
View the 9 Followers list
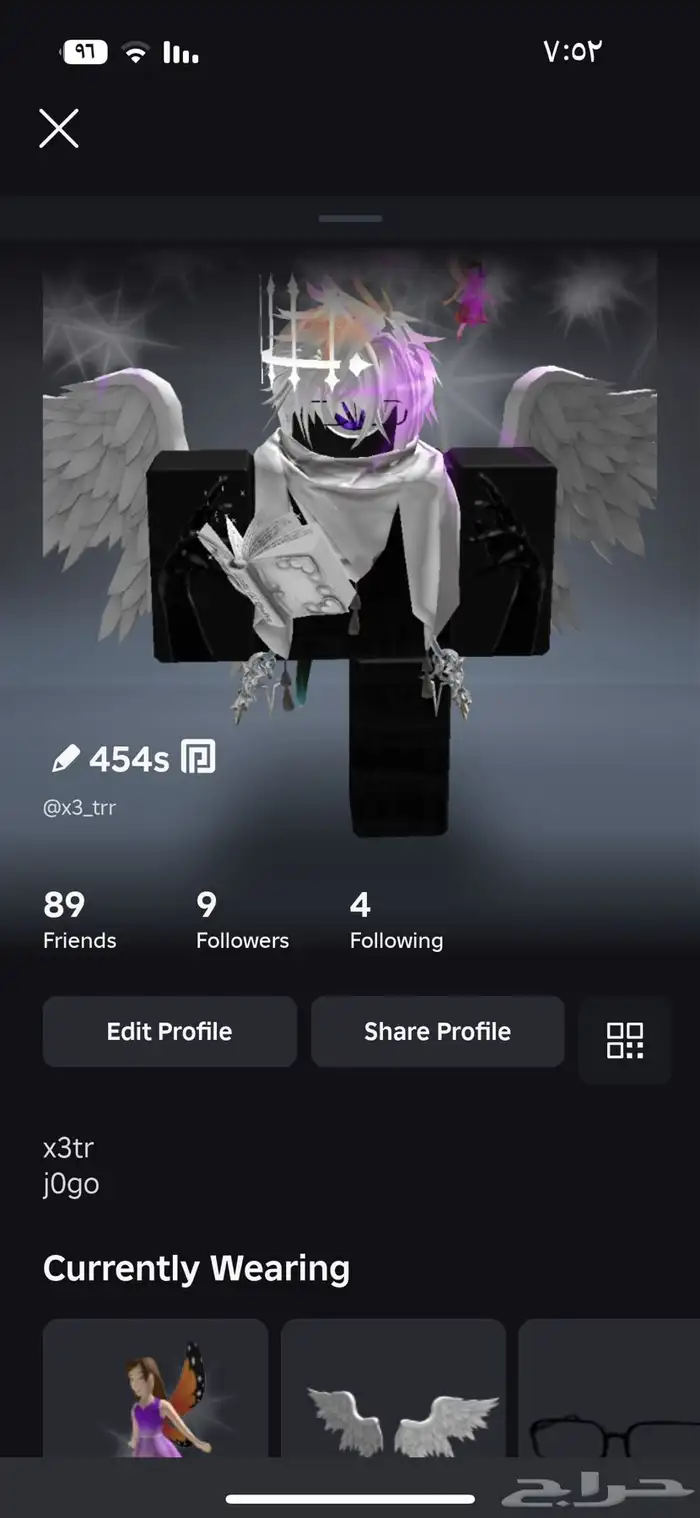tap(242, 920)
